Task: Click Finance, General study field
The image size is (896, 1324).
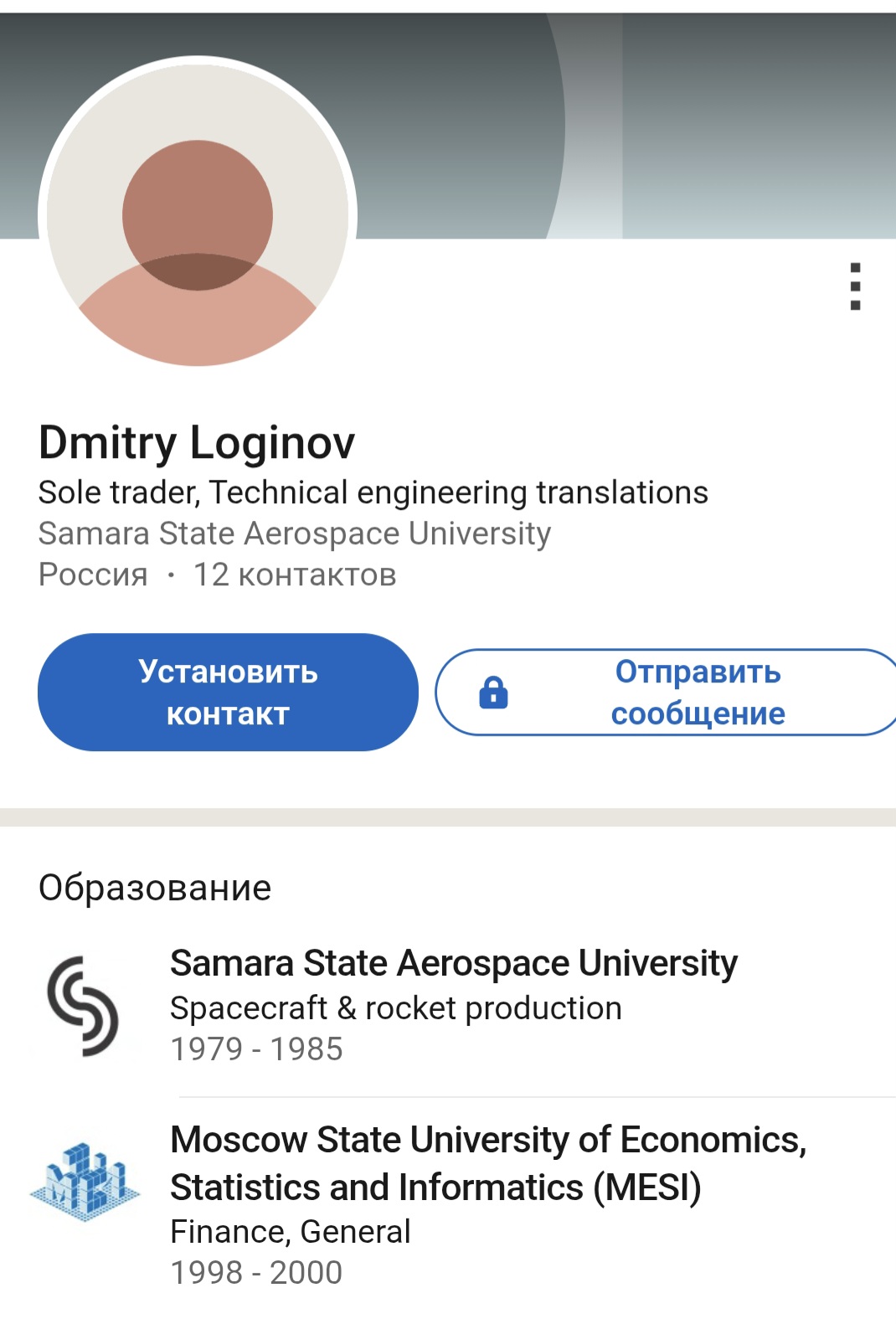Action: pos(289,1230)
